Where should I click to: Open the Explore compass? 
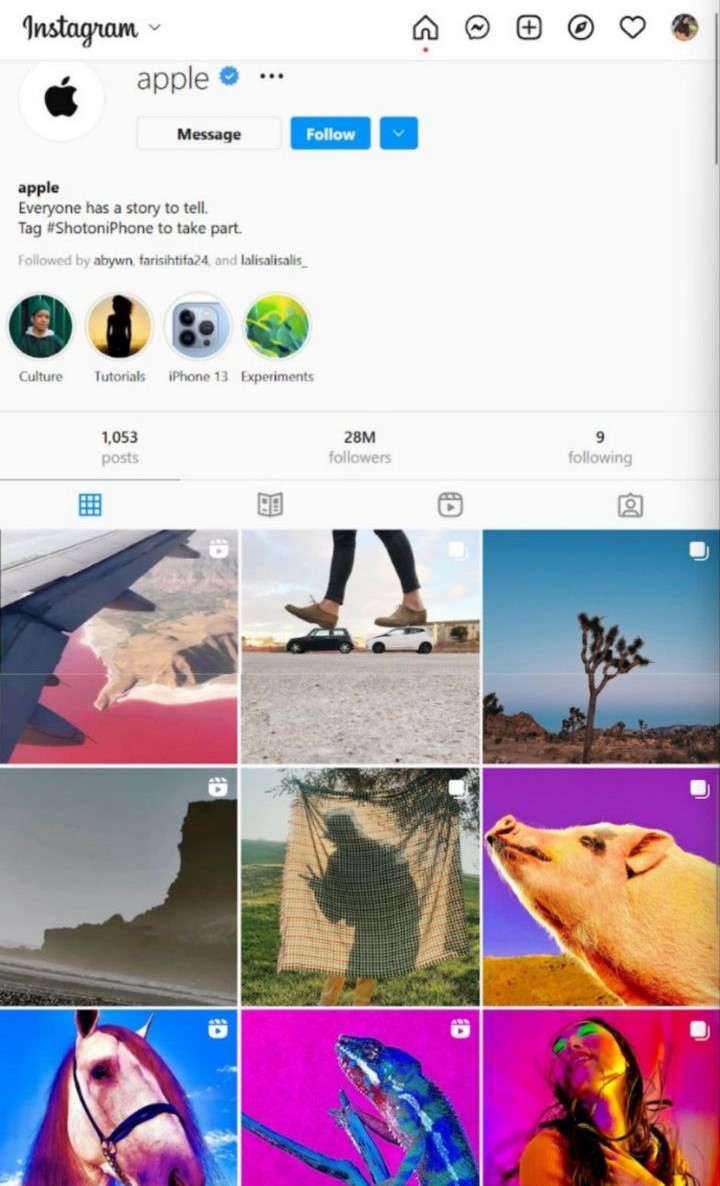tap(581, 29)
